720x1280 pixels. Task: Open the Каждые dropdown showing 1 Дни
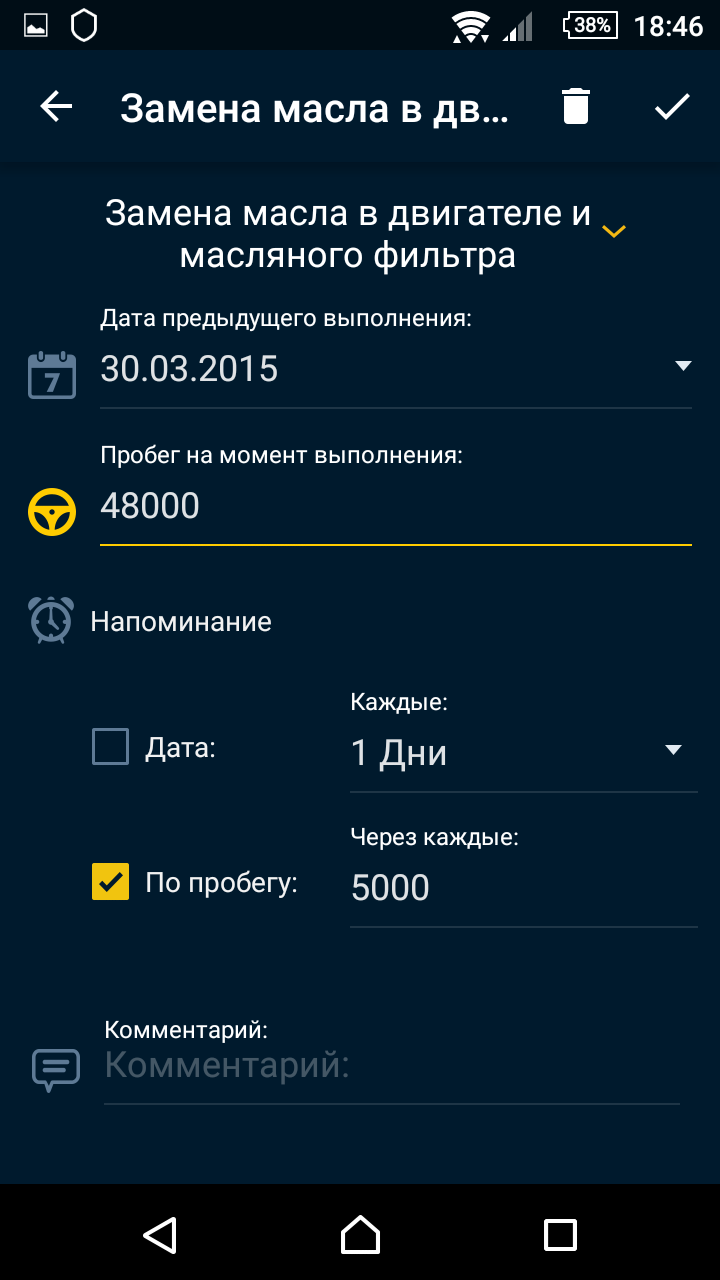click(x=522, y=752)
